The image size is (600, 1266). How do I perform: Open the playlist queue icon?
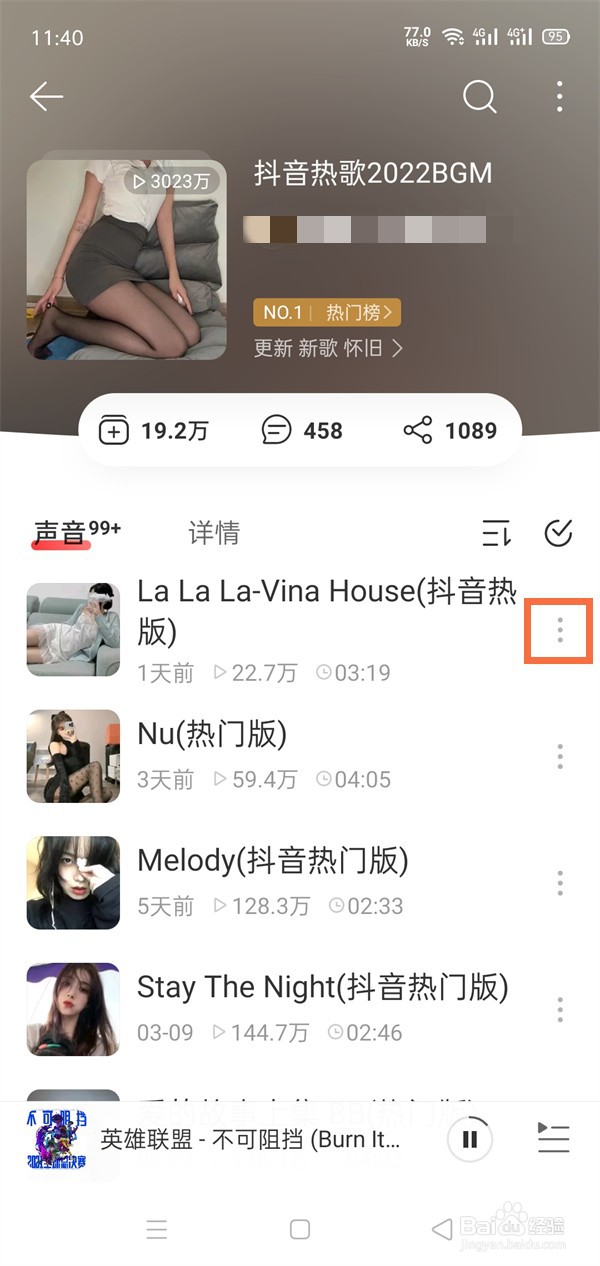click(553, 1139)
